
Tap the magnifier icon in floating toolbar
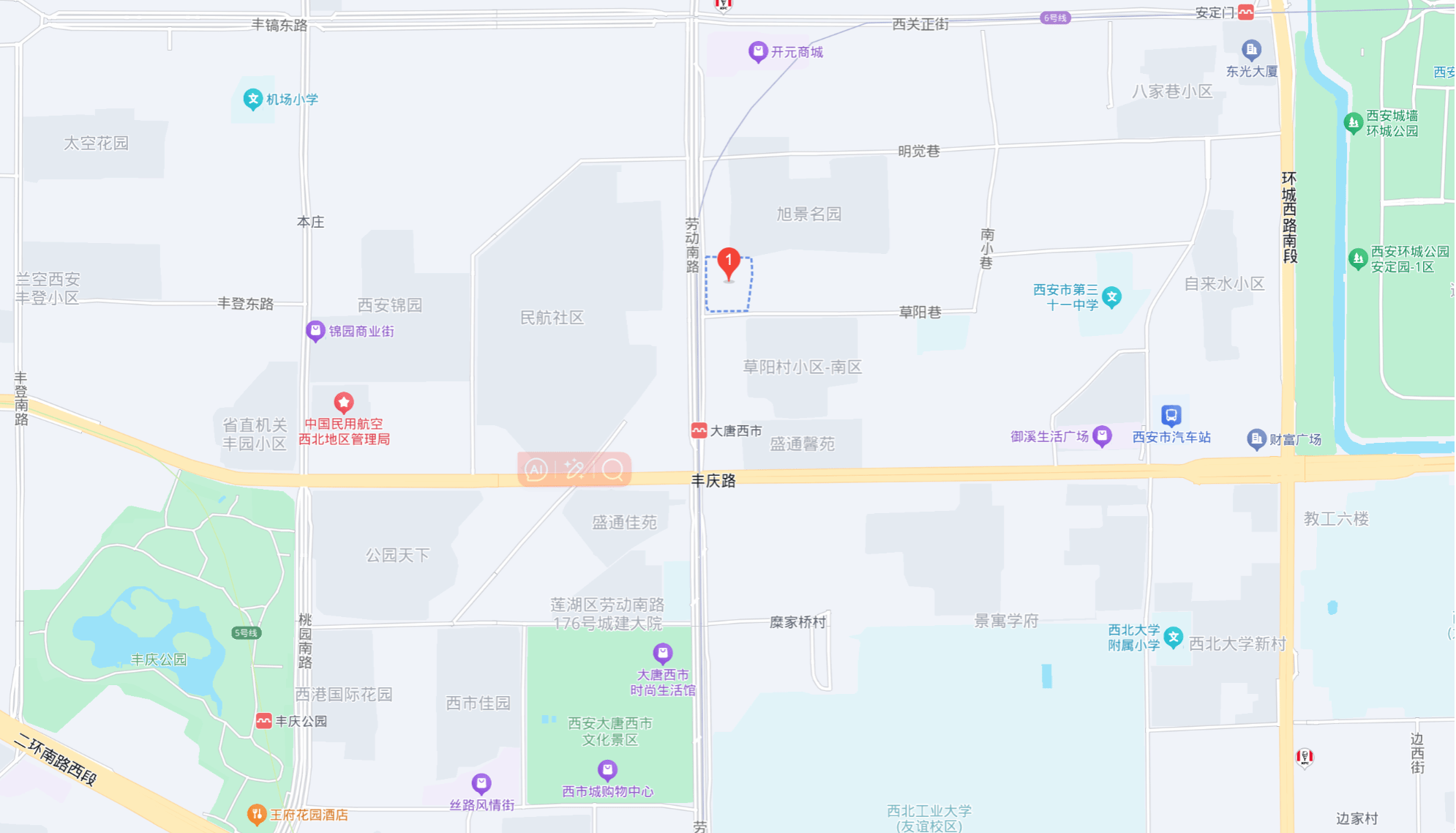click(613, 470)
